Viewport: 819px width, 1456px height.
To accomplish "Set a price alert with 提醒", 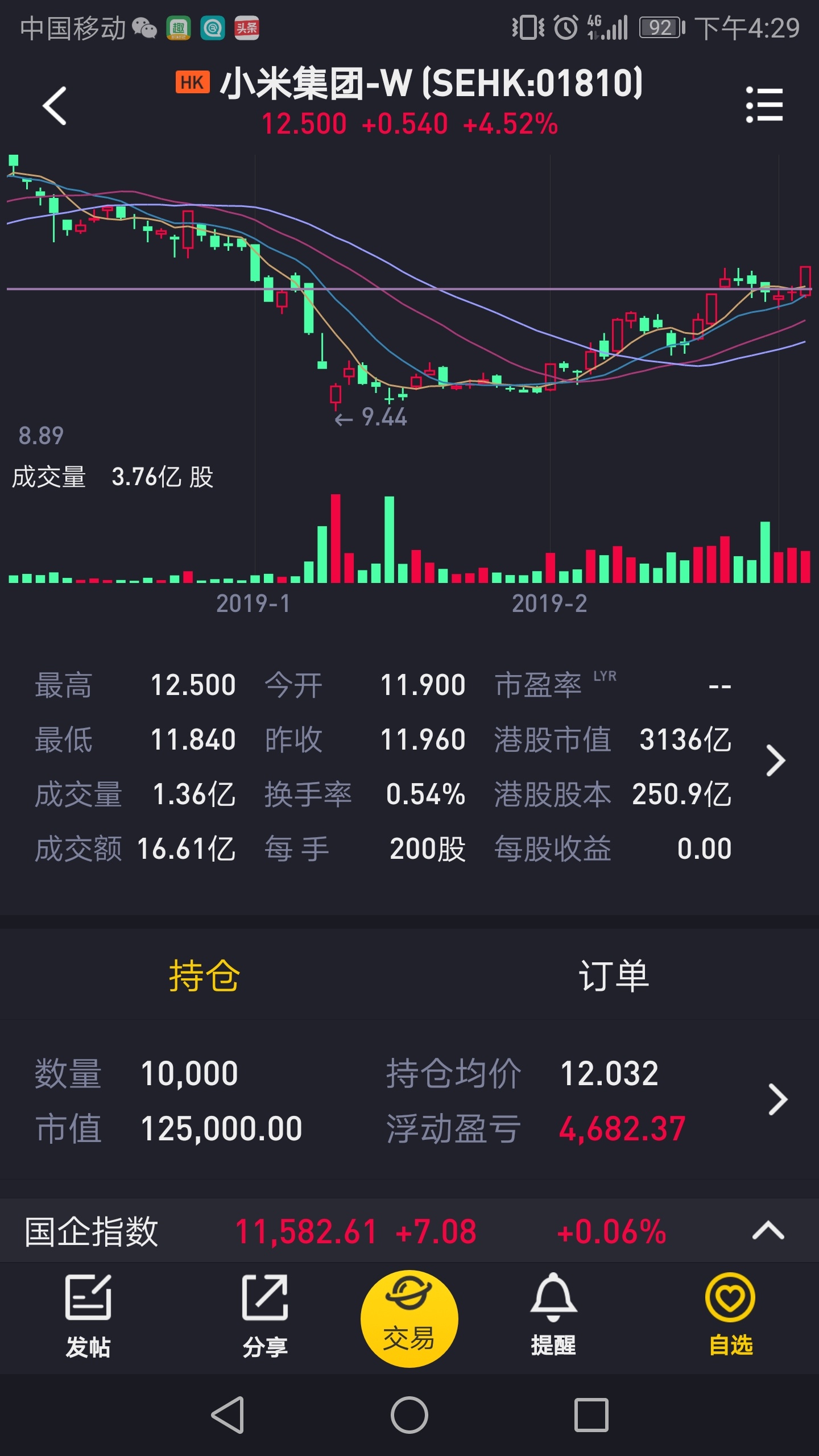I will point(553,1316).
